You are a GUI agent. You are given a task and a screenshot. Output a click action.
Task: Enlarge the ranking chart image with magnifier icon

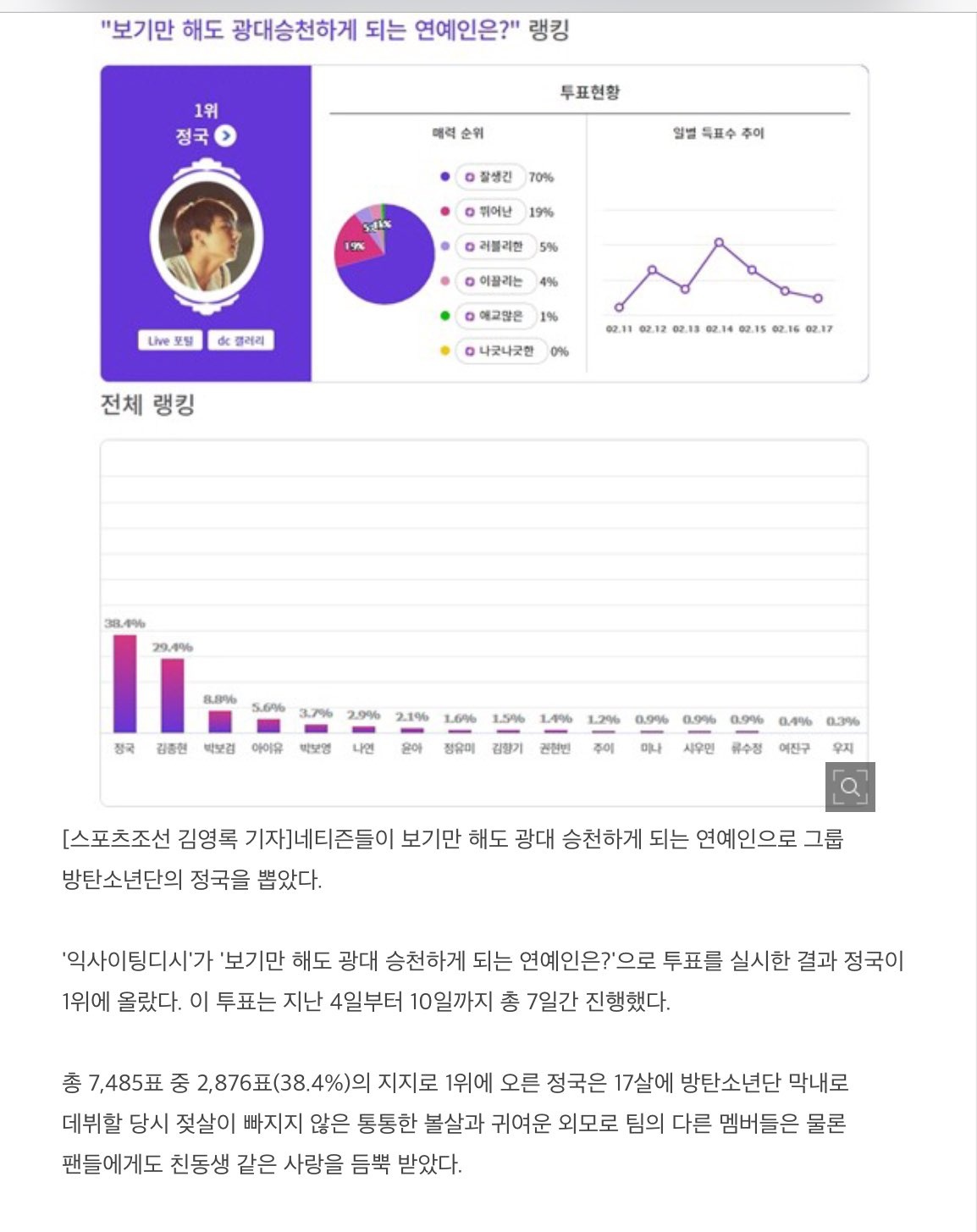pyautogui.click(x=849, y=787)
